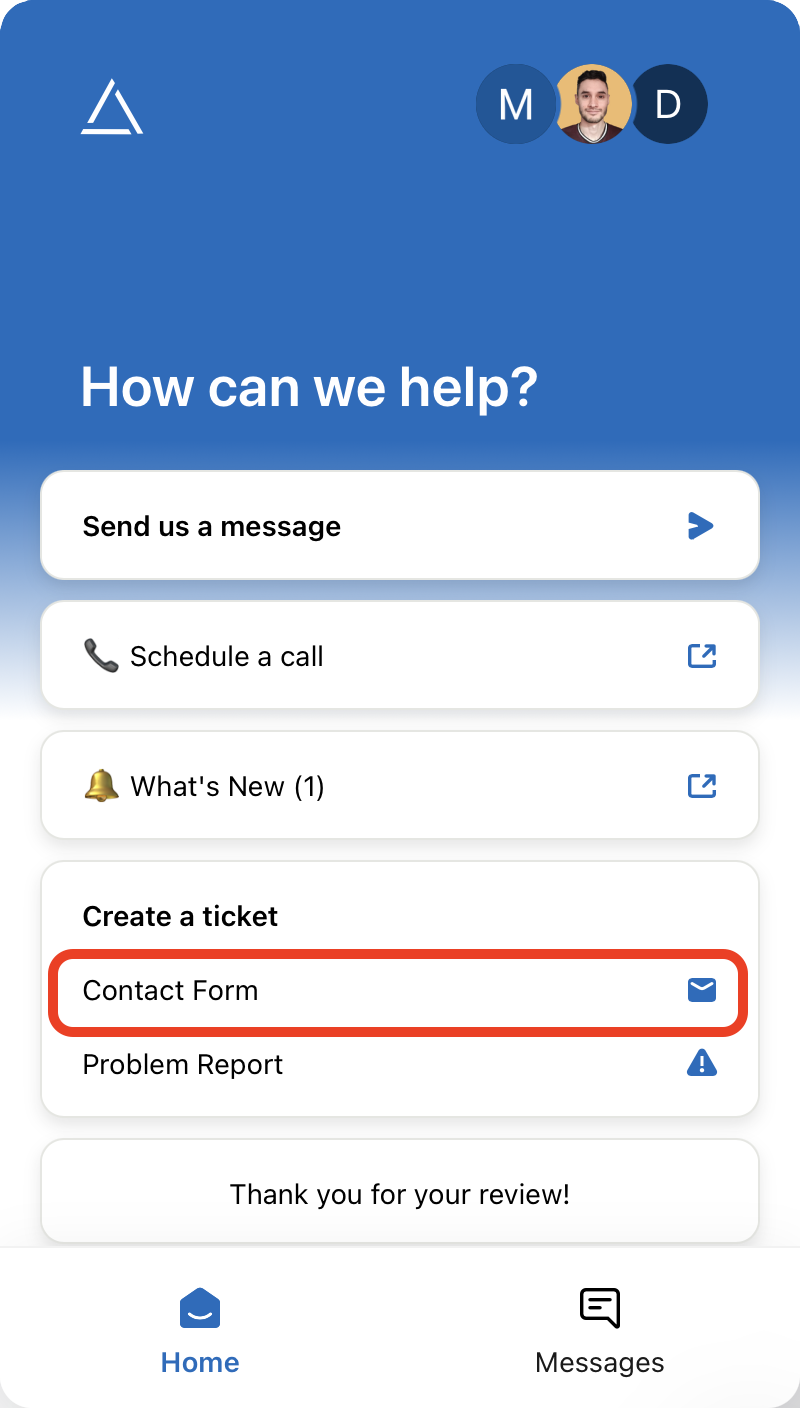Switch to the Messages tab
Viewport: 800px width, 1408px height.
(599, 1331)
